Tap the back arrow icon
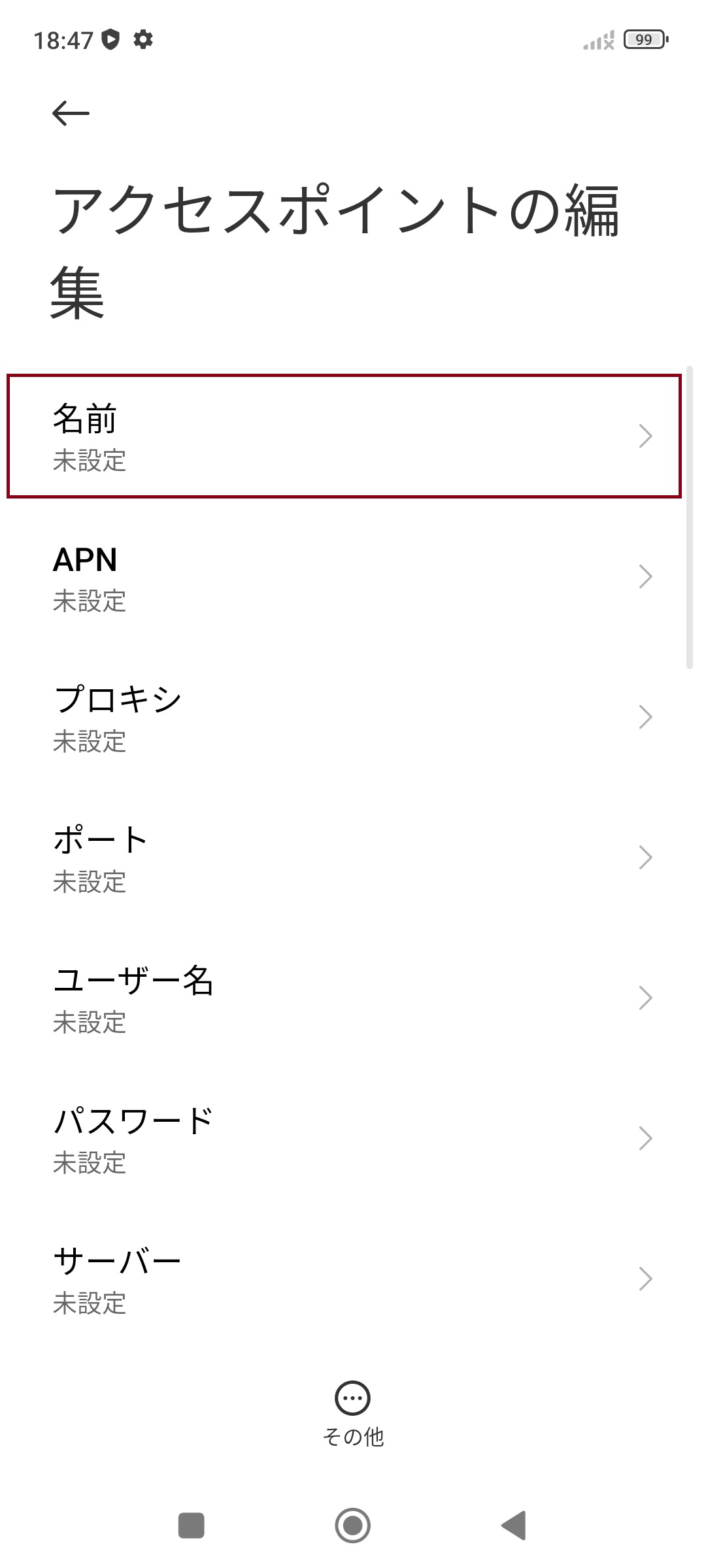Viewport: 706px width, 1568px height. point(70,112)
